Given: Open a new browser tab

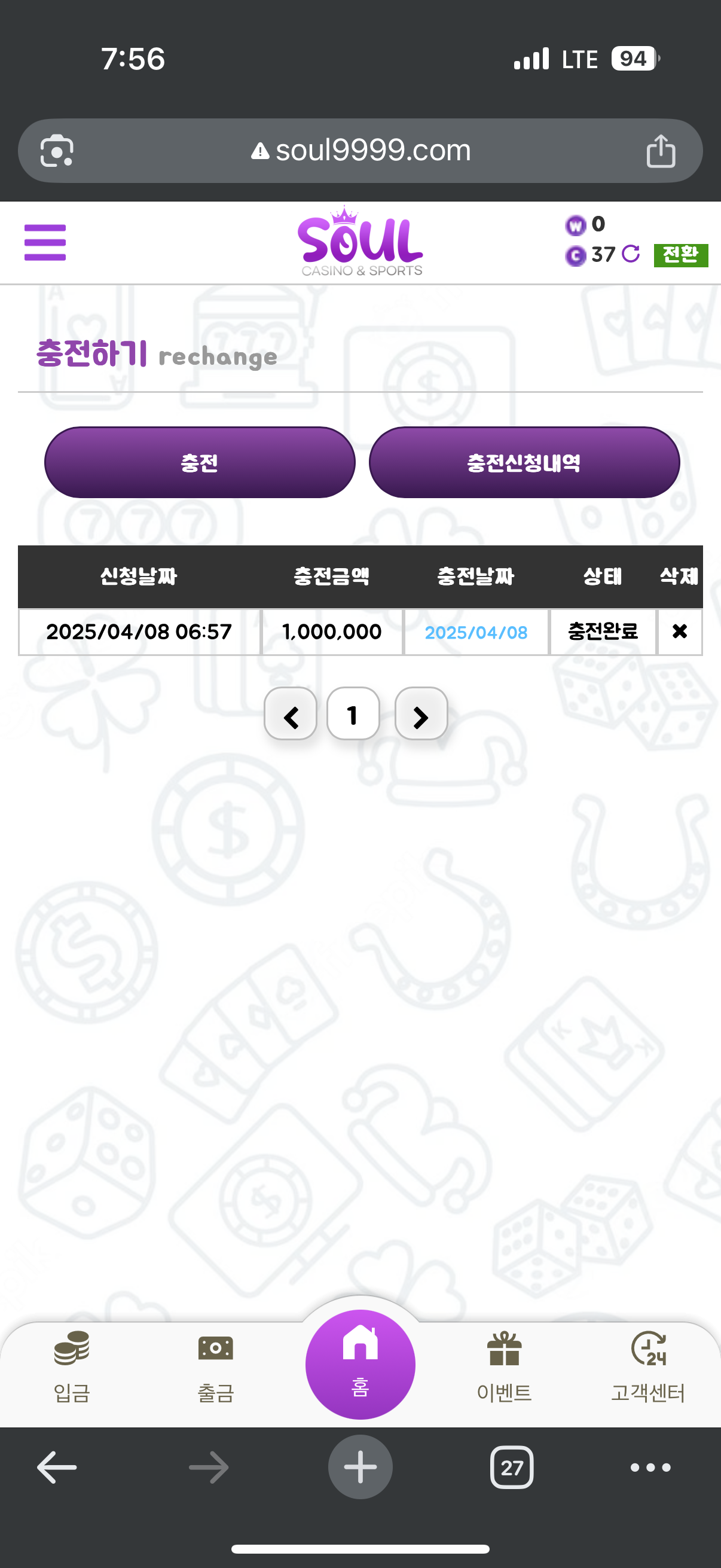Looking at the screenshot, I should click(x=360, y=1468).
